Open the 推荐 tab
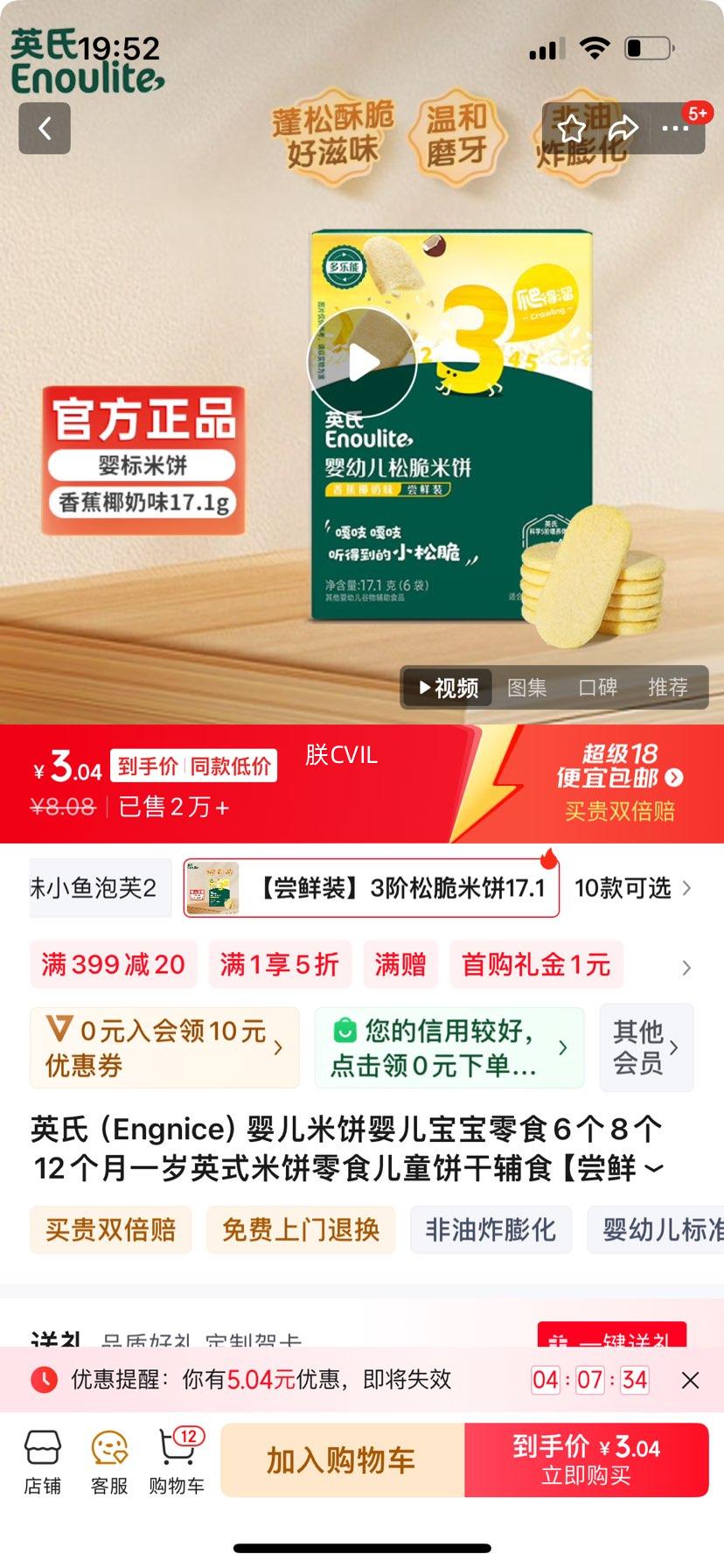The height and width of the screenshot is (1568, 724). coord(667,688)
